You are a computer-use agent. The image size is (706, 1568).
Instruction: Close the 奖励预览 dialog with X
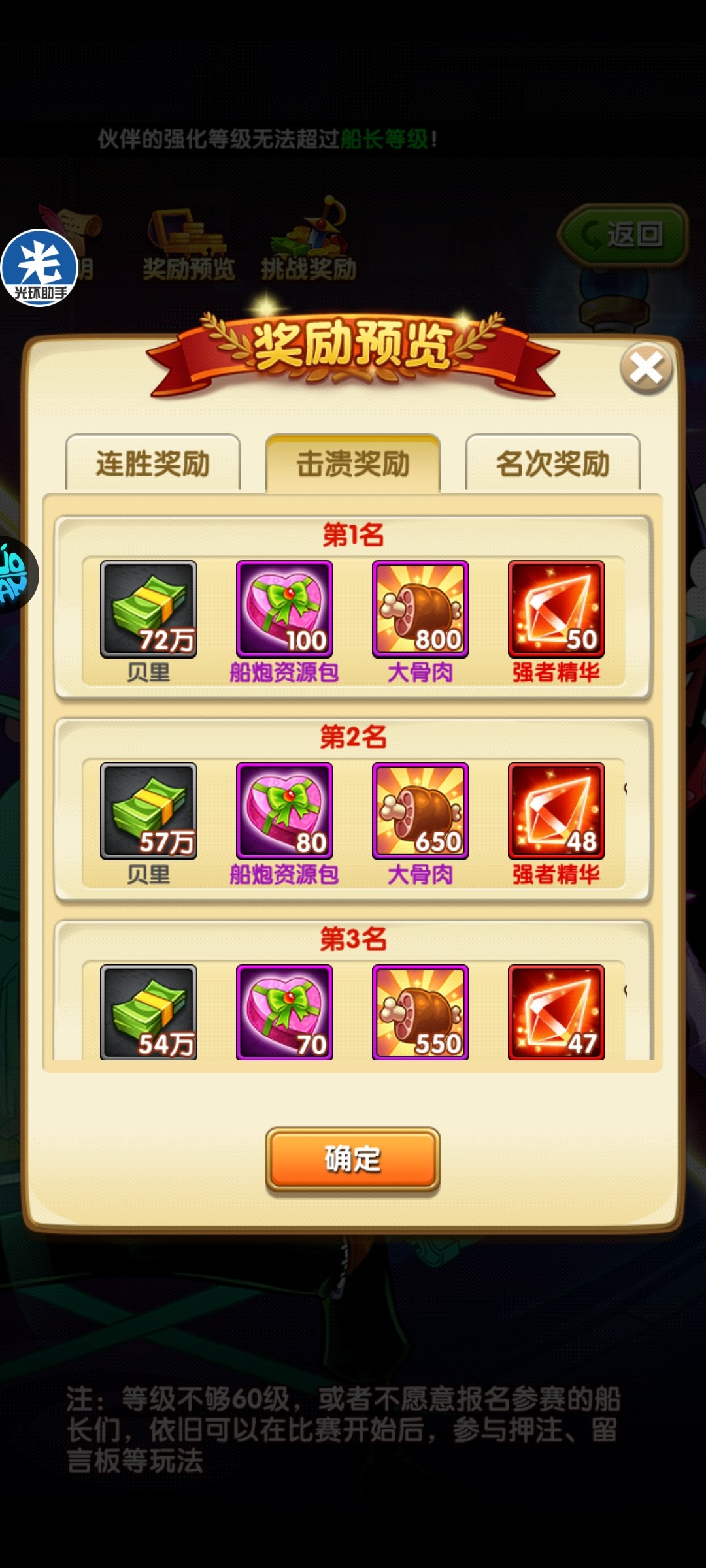pyautogui.click(x=646, y=368)
